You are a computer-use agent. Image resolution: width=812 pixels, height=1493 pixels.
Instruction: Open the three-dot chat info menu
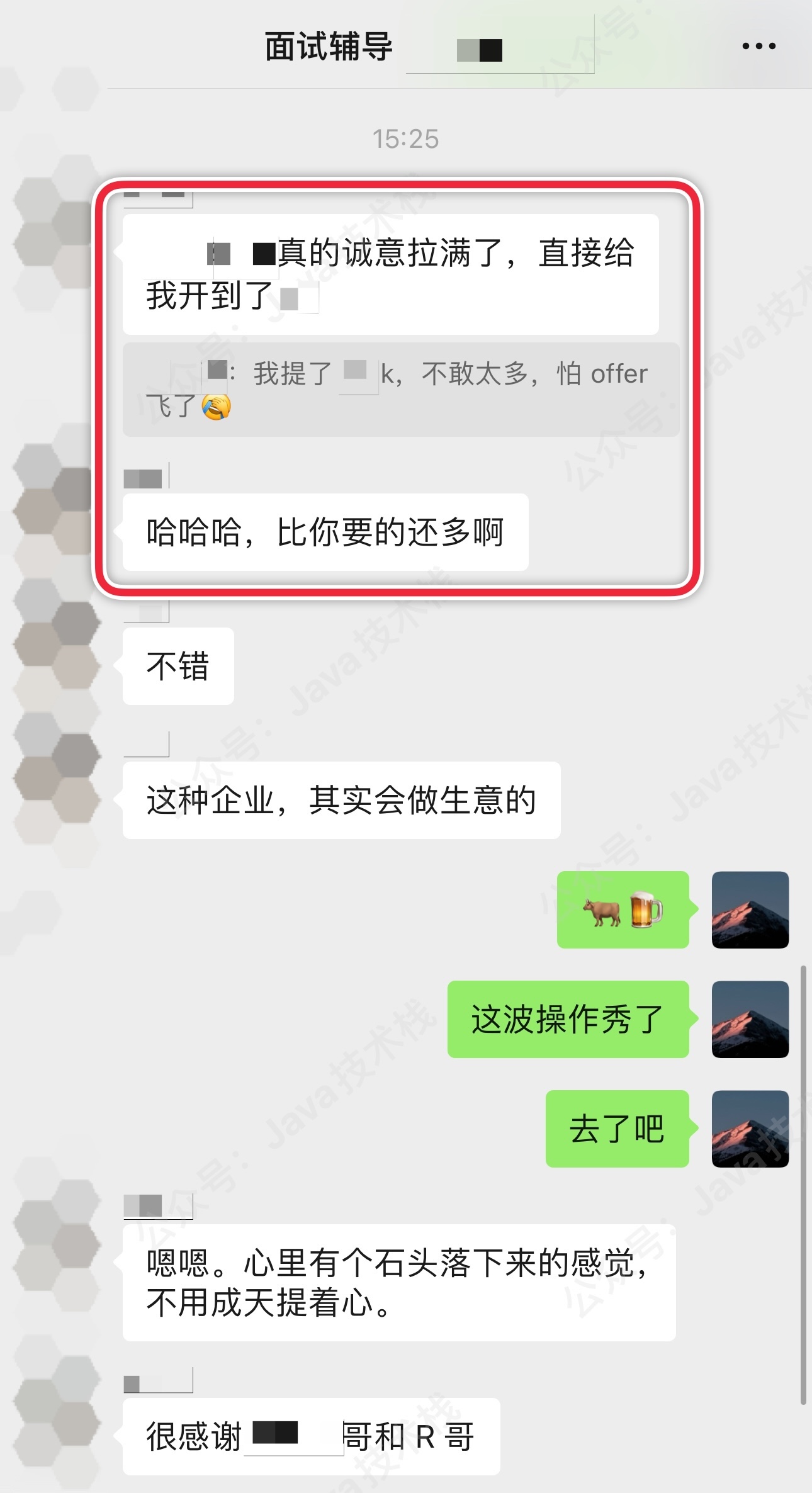[x=758, y=47]
